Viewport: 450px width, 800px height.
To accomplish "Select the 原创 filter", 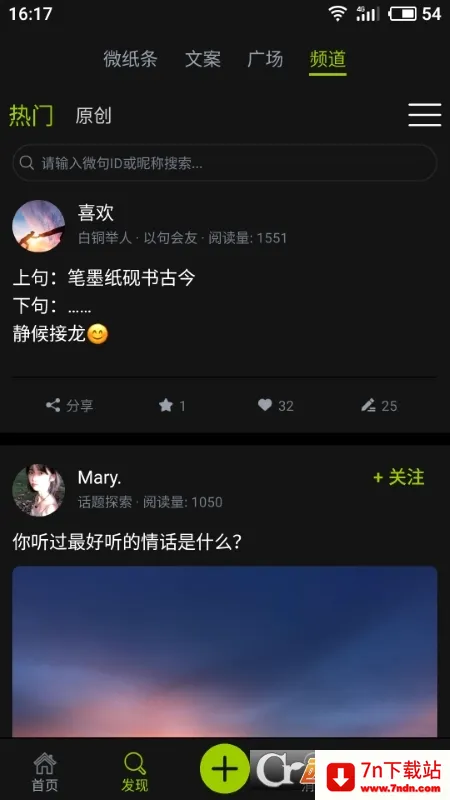I will tap(93, 116).
